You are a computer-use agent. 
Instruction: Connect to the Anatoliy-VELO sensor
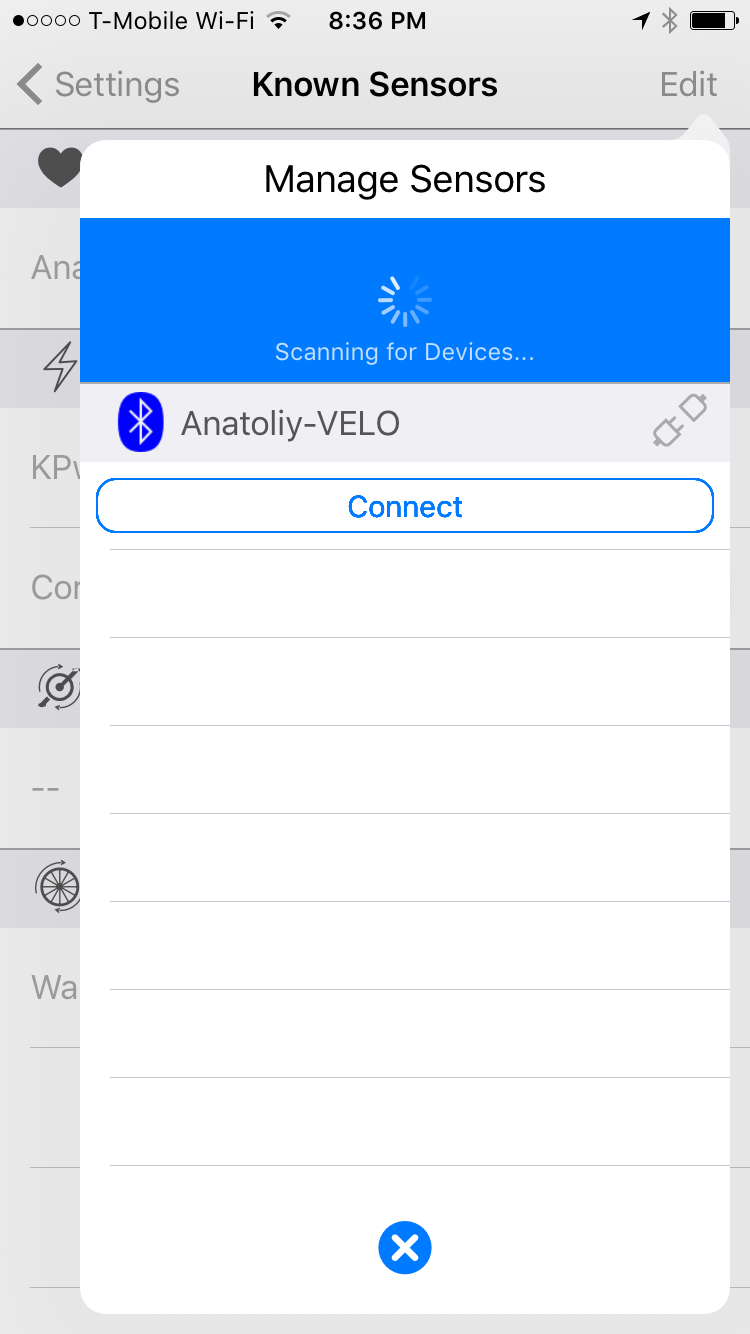pyautogui.click(x=404, y=506)
